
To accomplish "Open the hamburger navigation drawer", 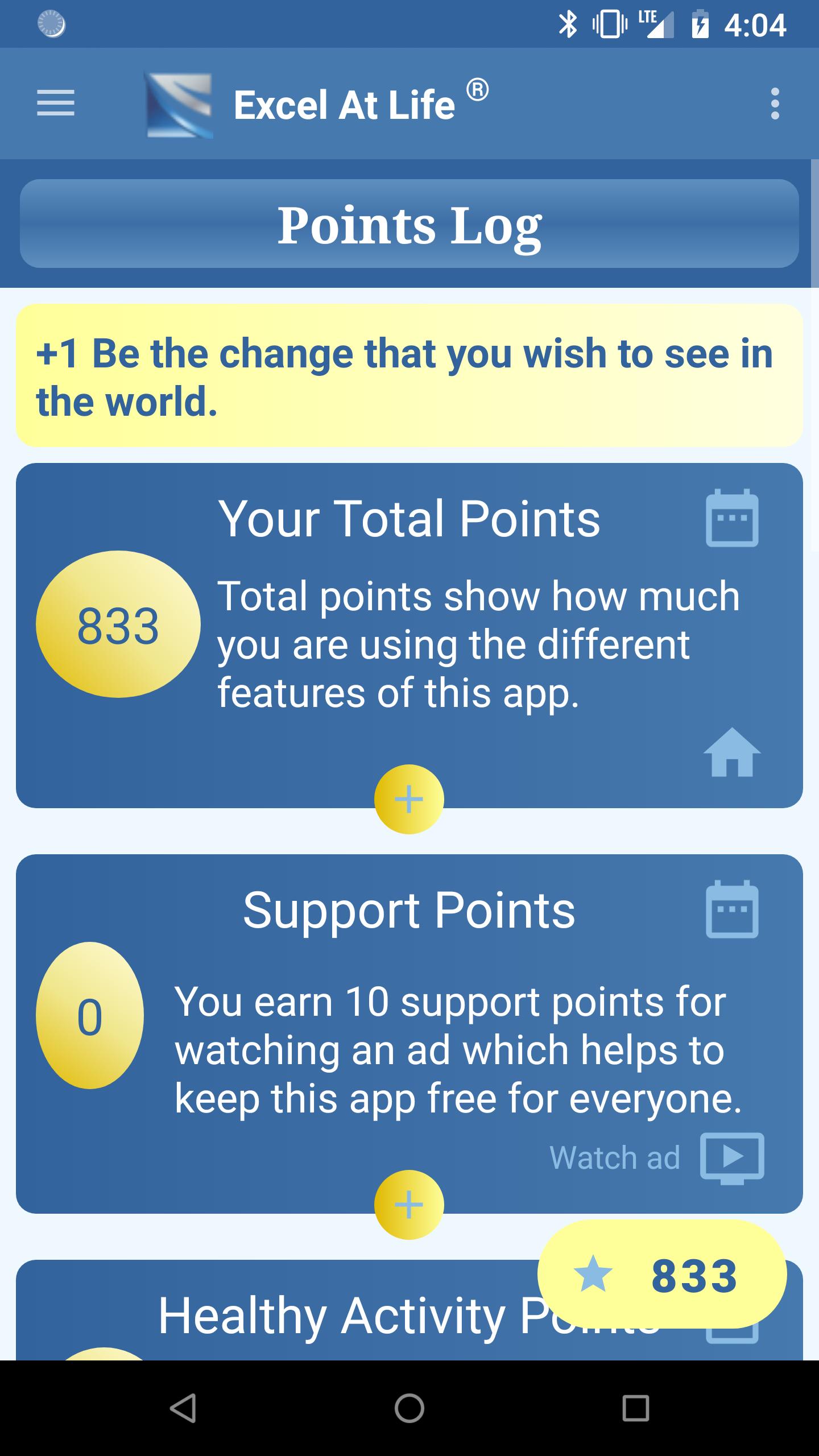I will [56, 104].
